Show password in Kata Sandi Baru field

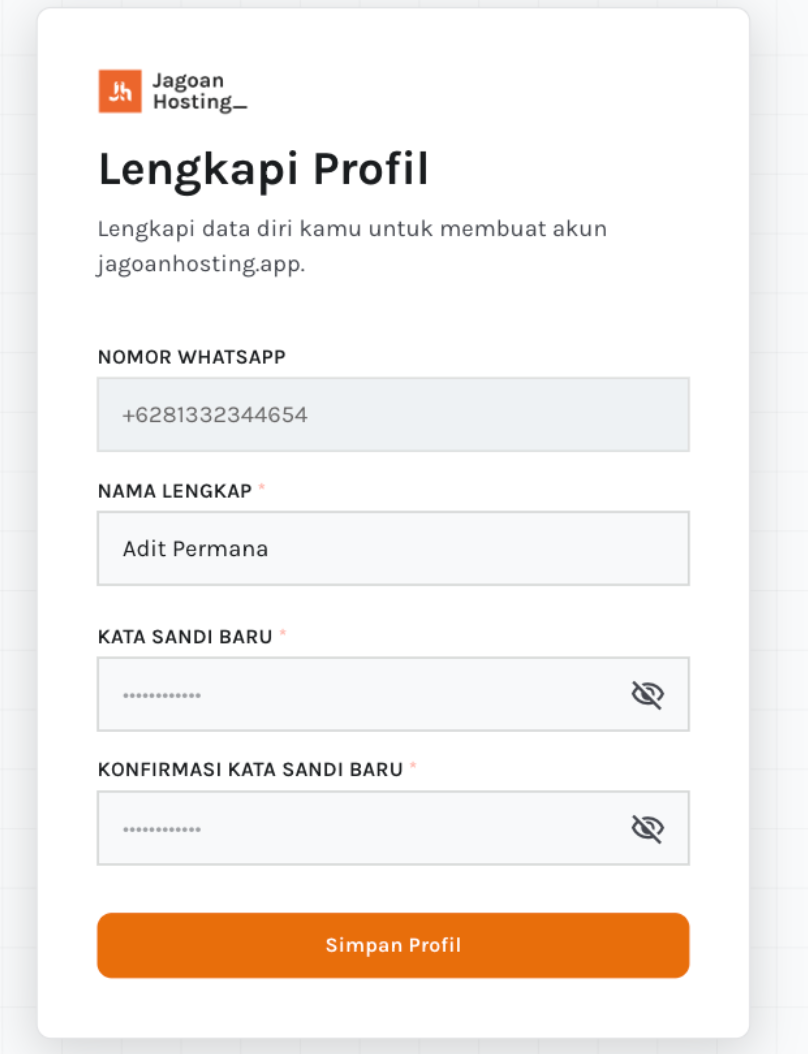click(x=647, y=694)
